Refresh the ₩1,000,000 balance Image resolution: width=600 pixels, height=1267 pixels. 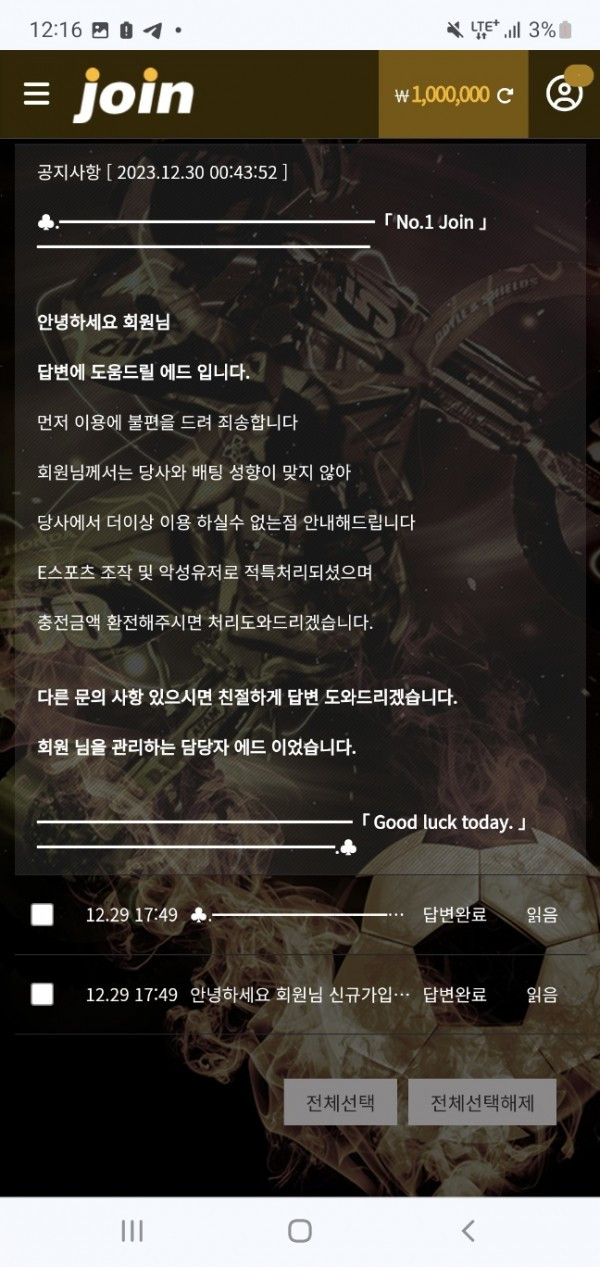pyautogui.click(x=505, y=95)
